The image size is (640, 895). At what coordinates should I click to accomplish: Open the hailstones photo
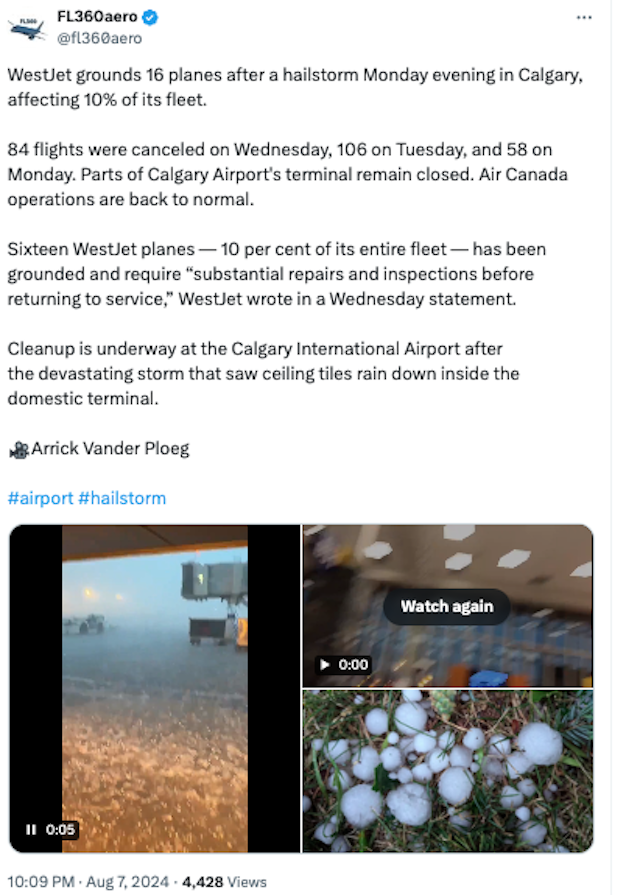447,770
